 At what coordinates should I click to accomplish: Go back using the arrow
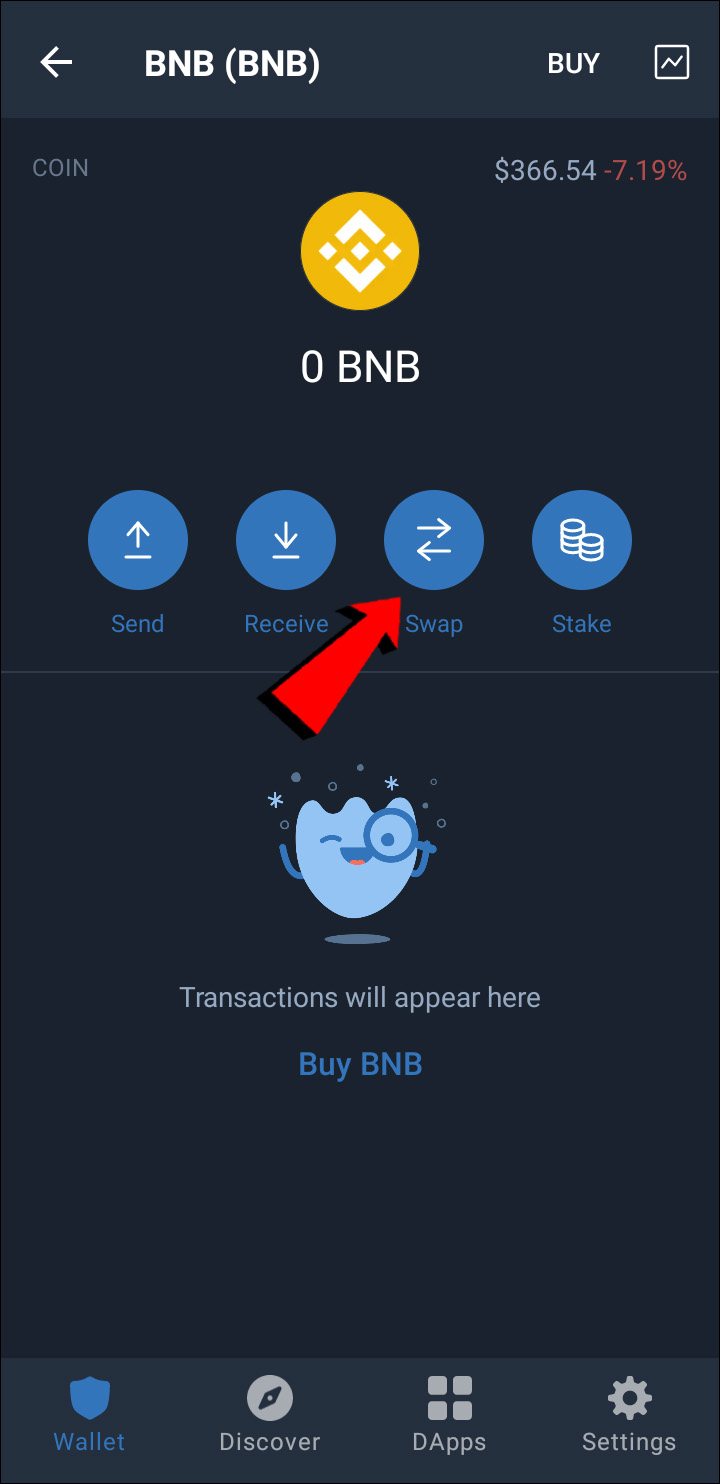(x=56, y=63)
